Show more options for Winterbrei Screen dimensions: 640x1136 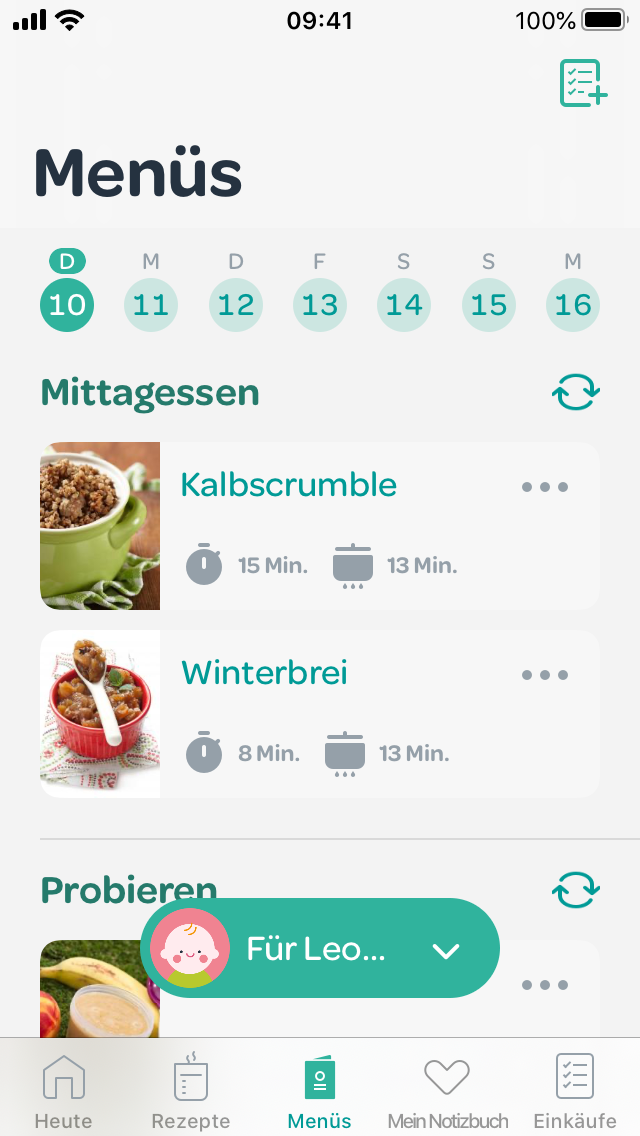[x=545, y=675]
